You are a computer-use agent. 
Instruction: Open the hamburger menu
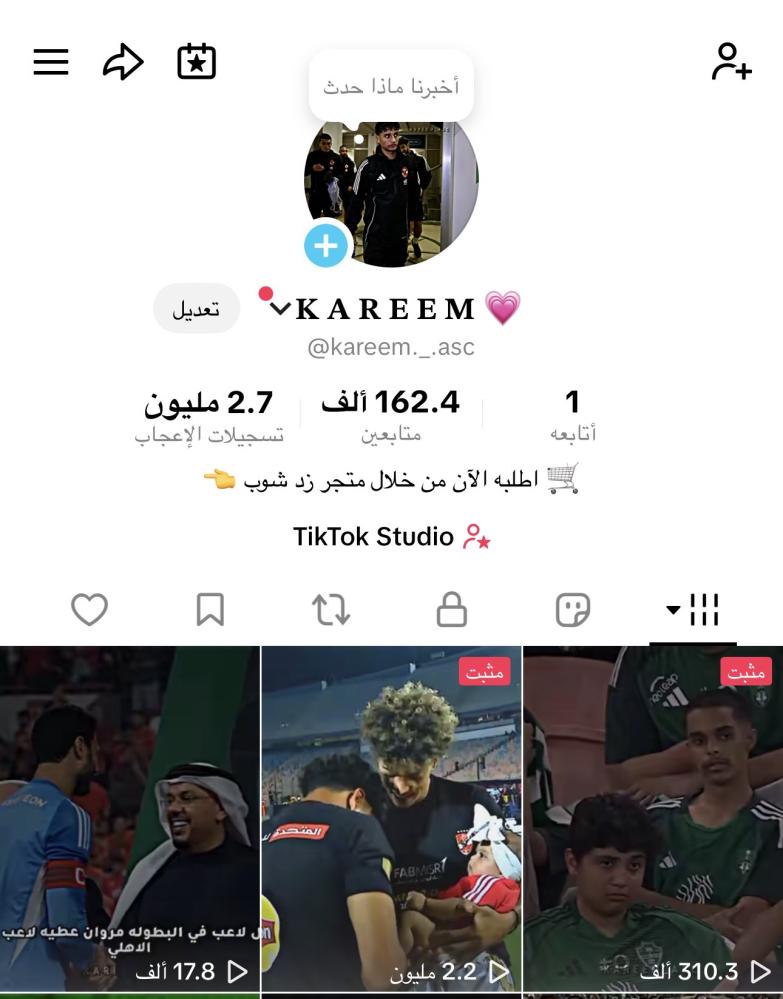point(51,62)
